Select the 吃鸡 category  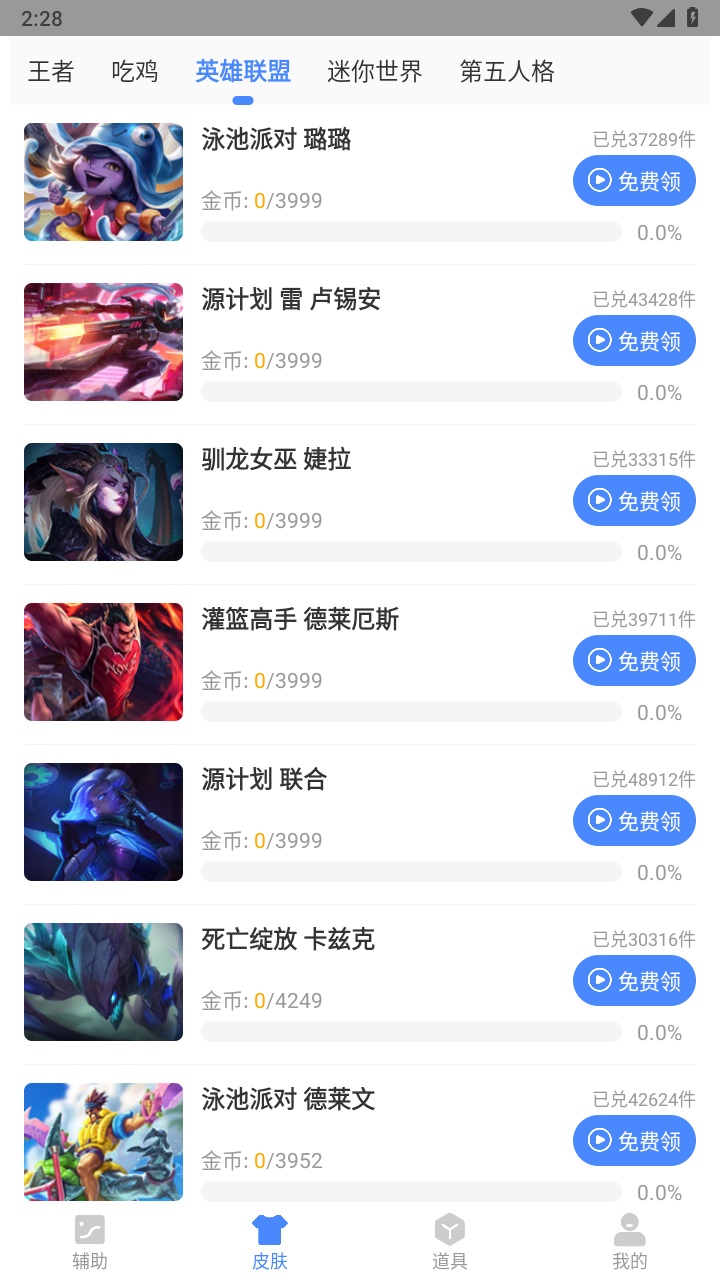[135, 71]
